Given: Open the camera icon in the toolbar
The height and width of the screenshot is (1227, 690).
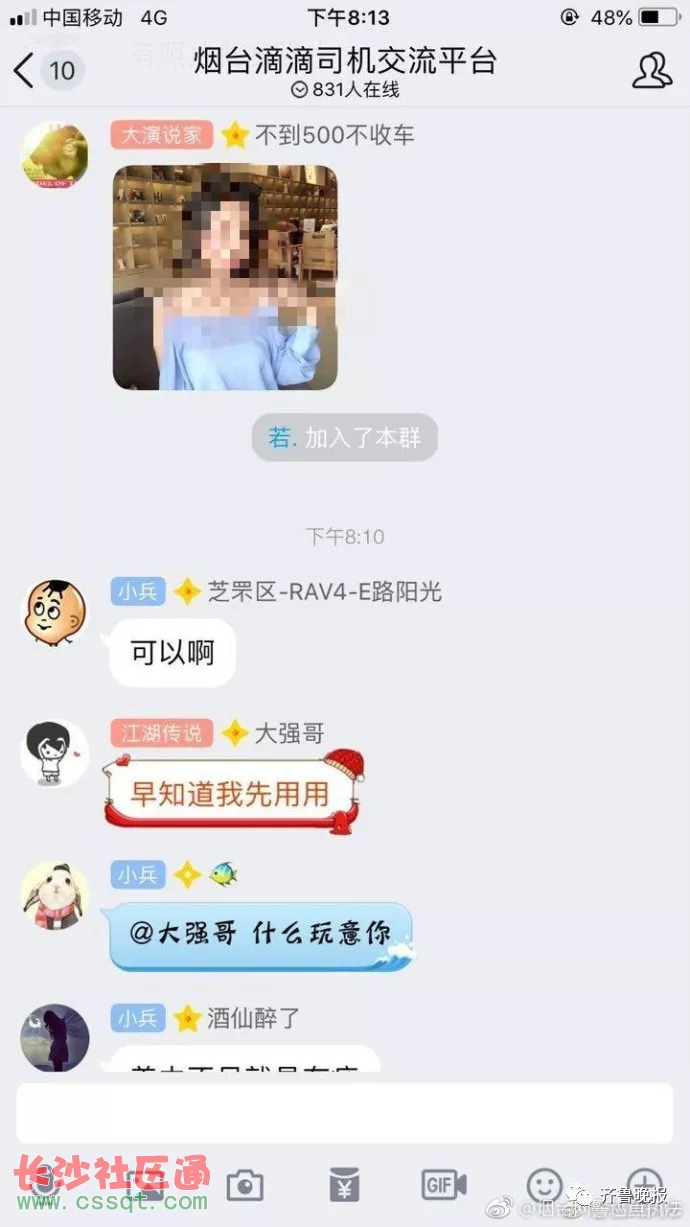Looking at the screenshot, I should (x=244, y=1186).
